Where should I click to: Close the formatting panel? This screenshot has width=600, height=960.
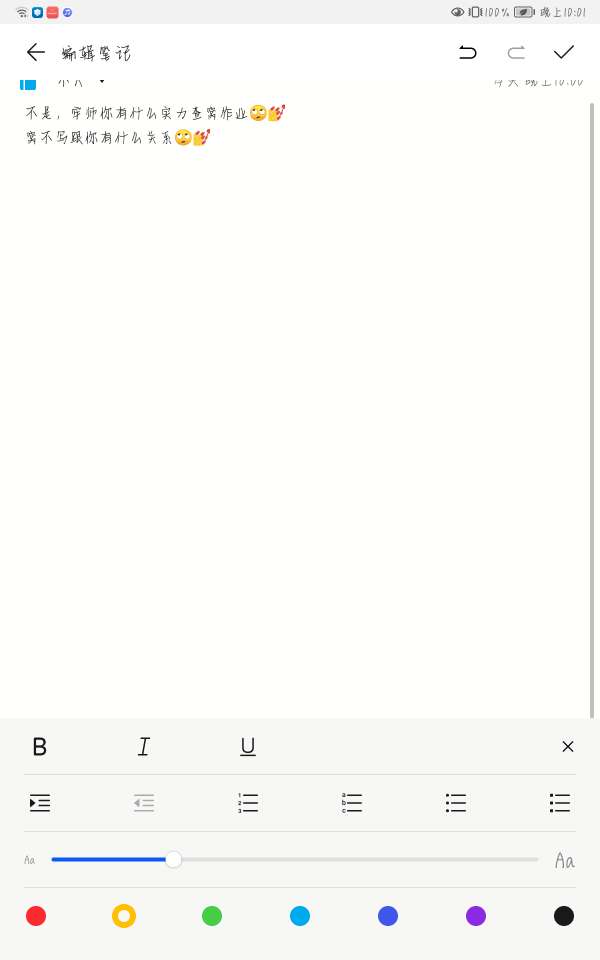(x=568, y=747)
